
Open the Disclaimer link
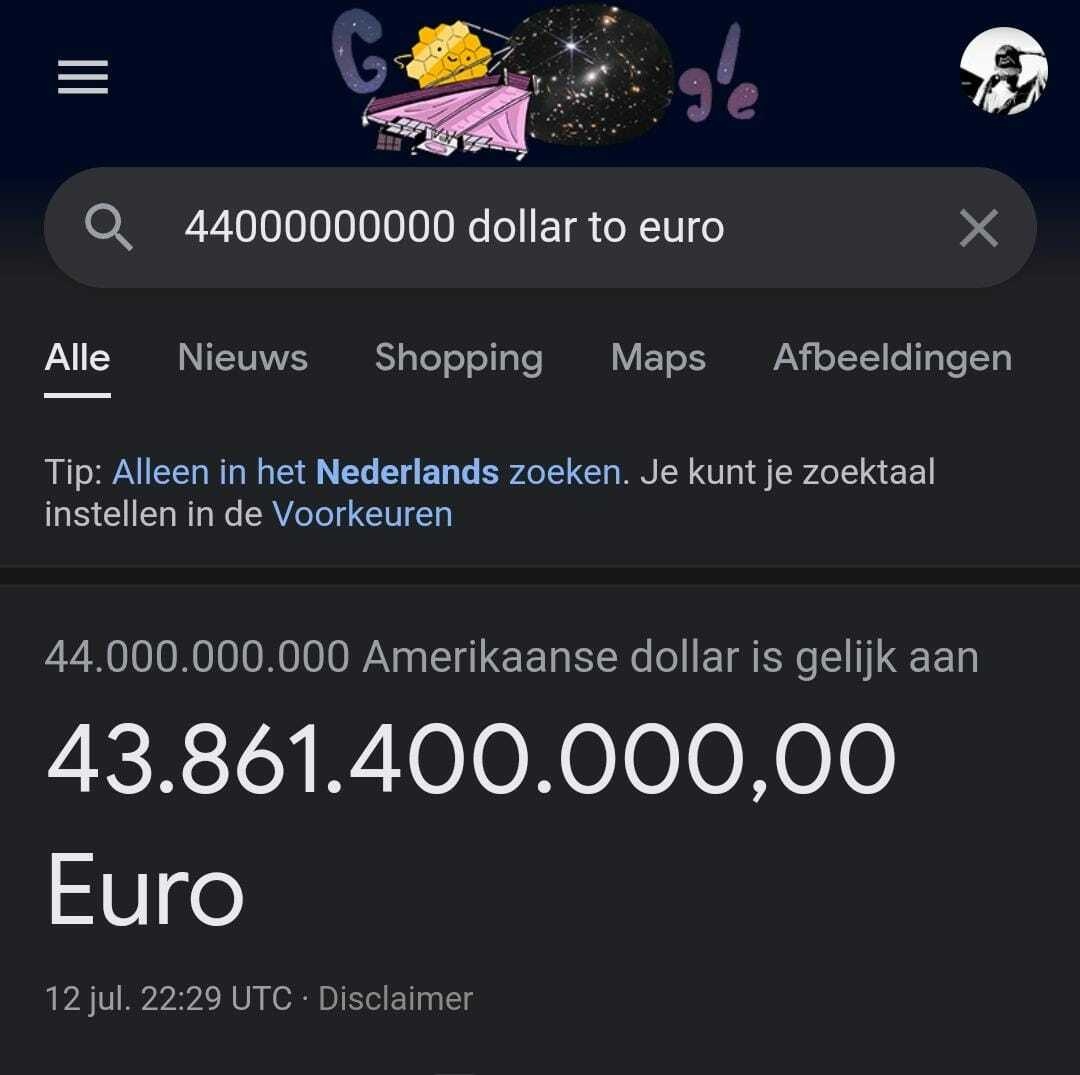click(395, 998)
